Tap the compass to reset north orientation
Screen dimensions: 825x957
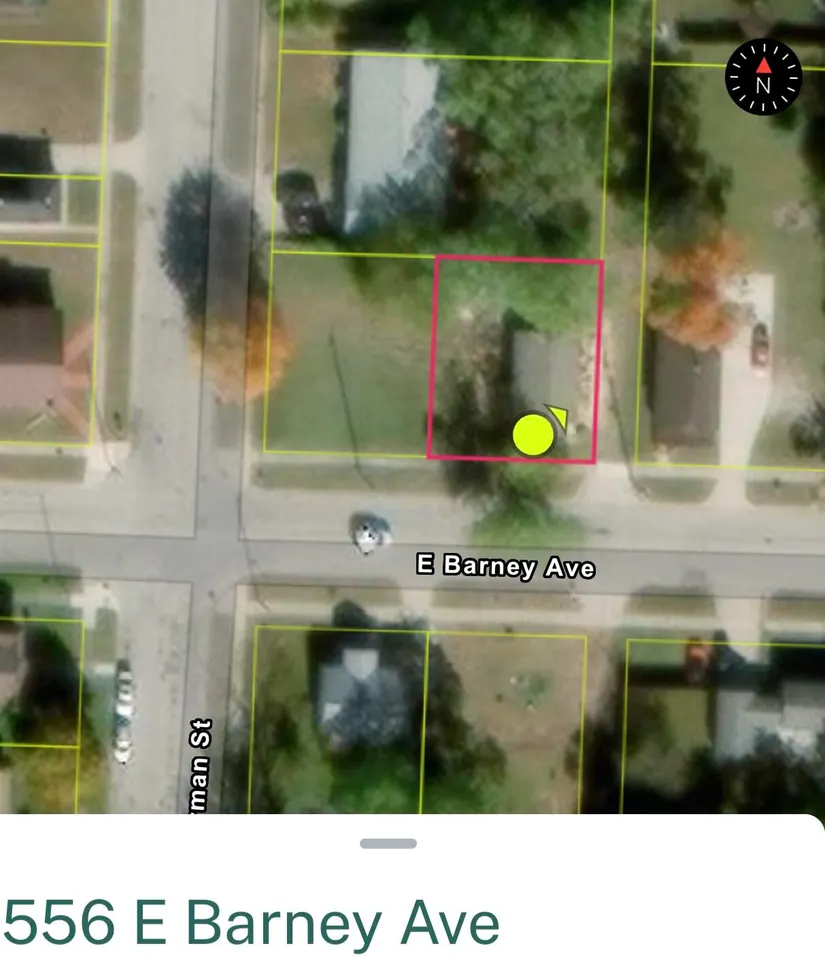(763, 77)
